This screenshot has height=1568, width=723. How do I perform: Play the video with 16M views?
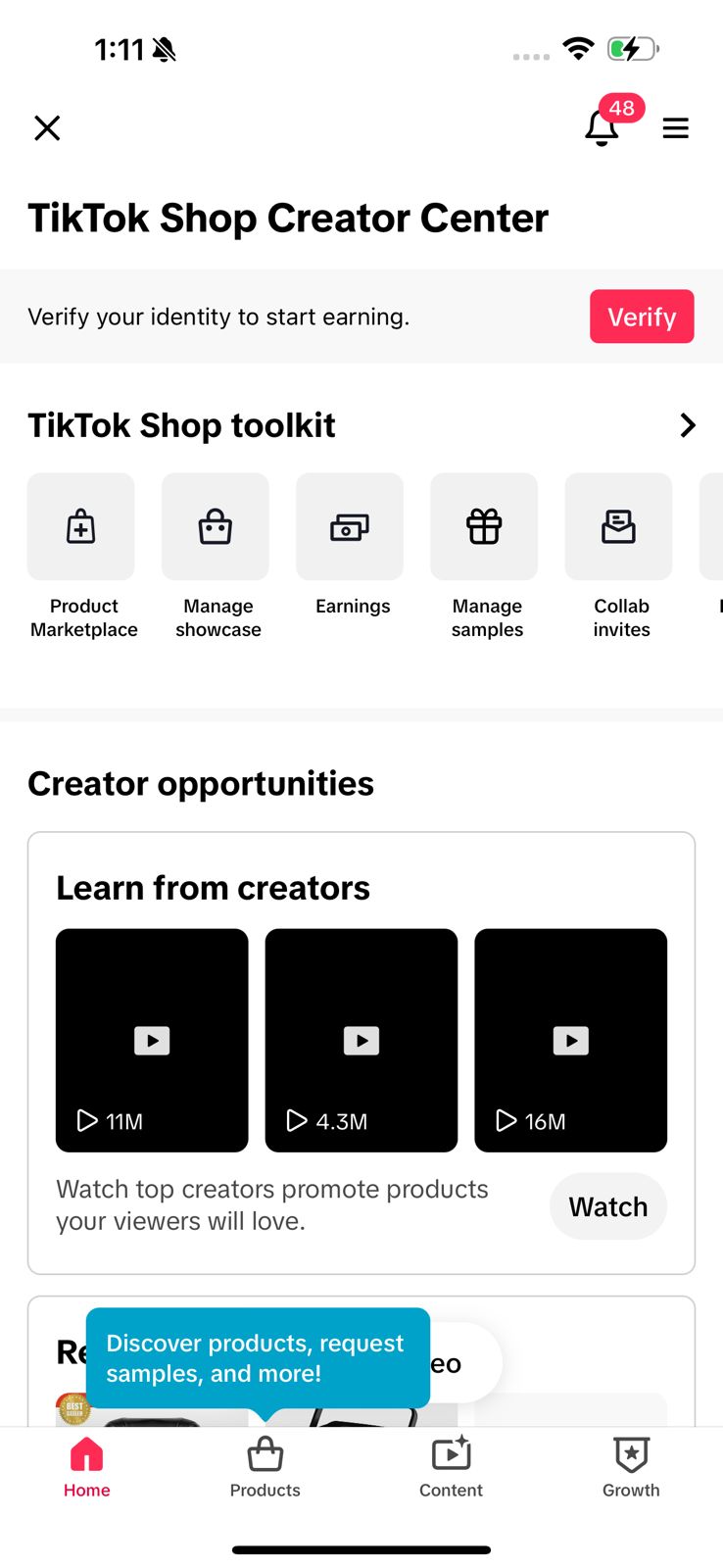pos(571,1041)
